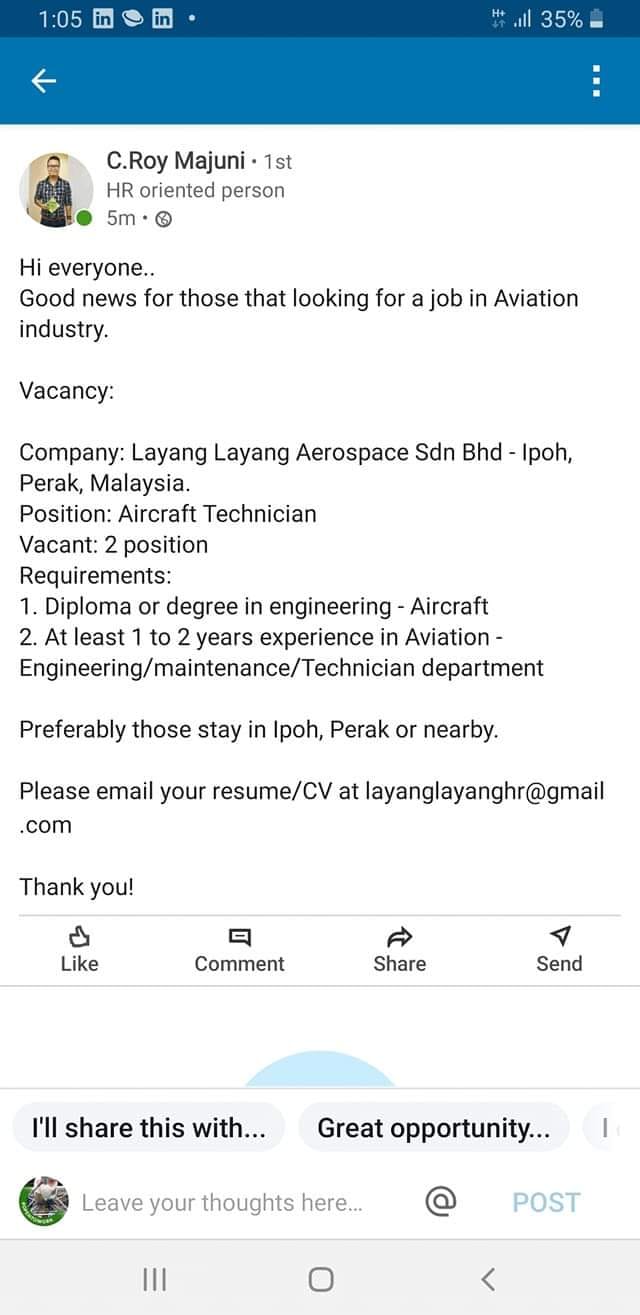Image resolution: width=640 pixels, height=1315 pixels.
Task: Choose the "I'll share this with..." quick reply
Action: tap(149, 1128)
